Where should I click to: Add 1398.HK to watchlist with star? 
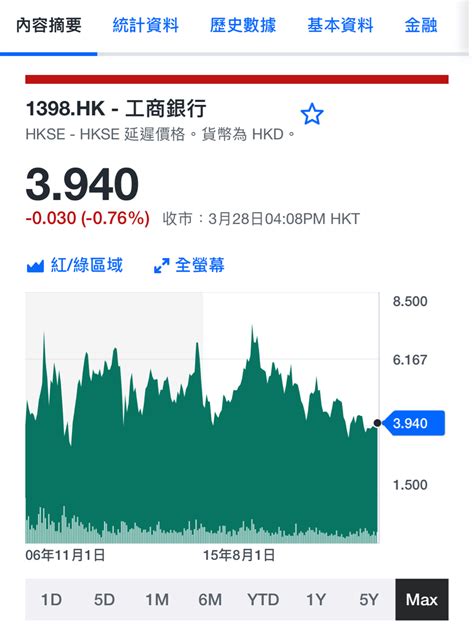(312, 114)
